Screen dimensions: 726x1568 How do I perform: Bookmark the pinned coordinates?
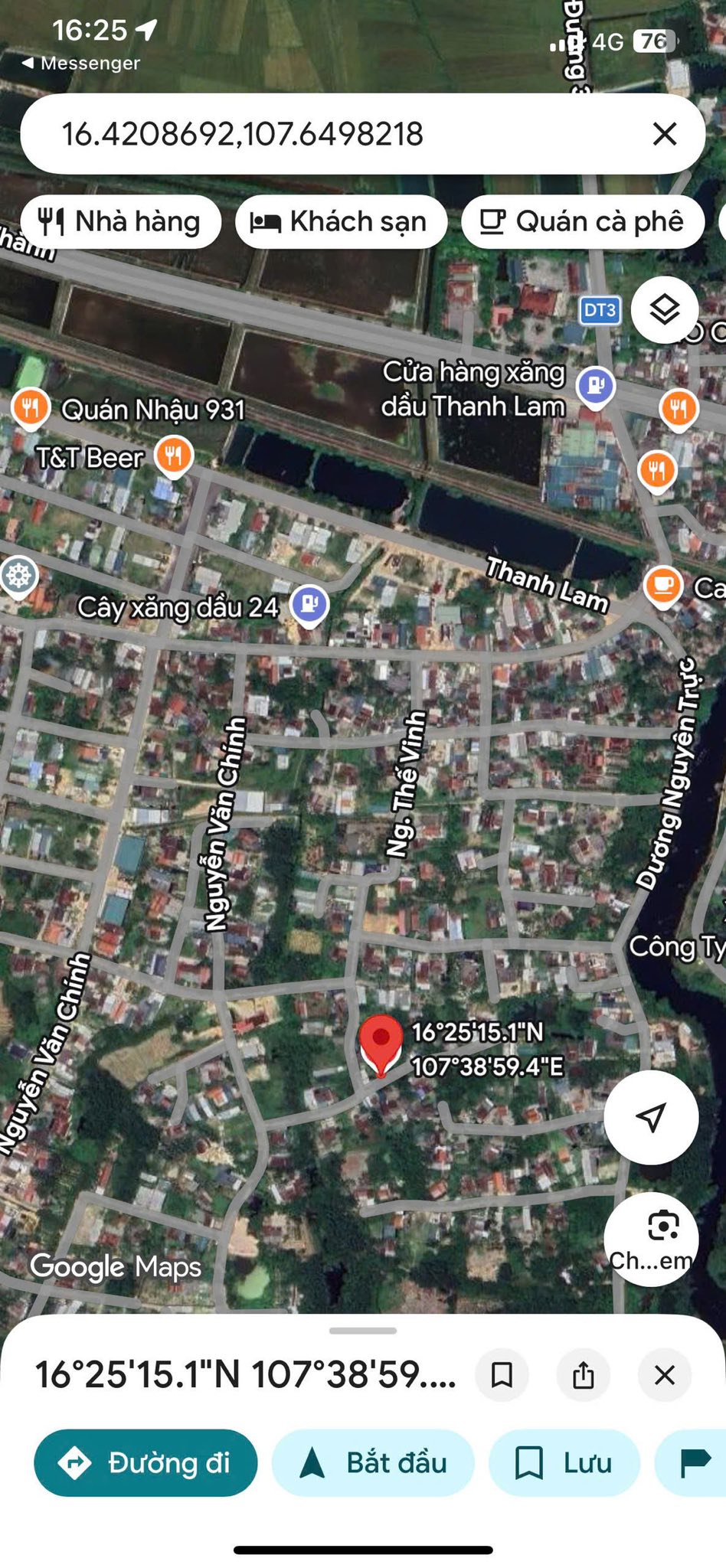(x=502, y=1375)
